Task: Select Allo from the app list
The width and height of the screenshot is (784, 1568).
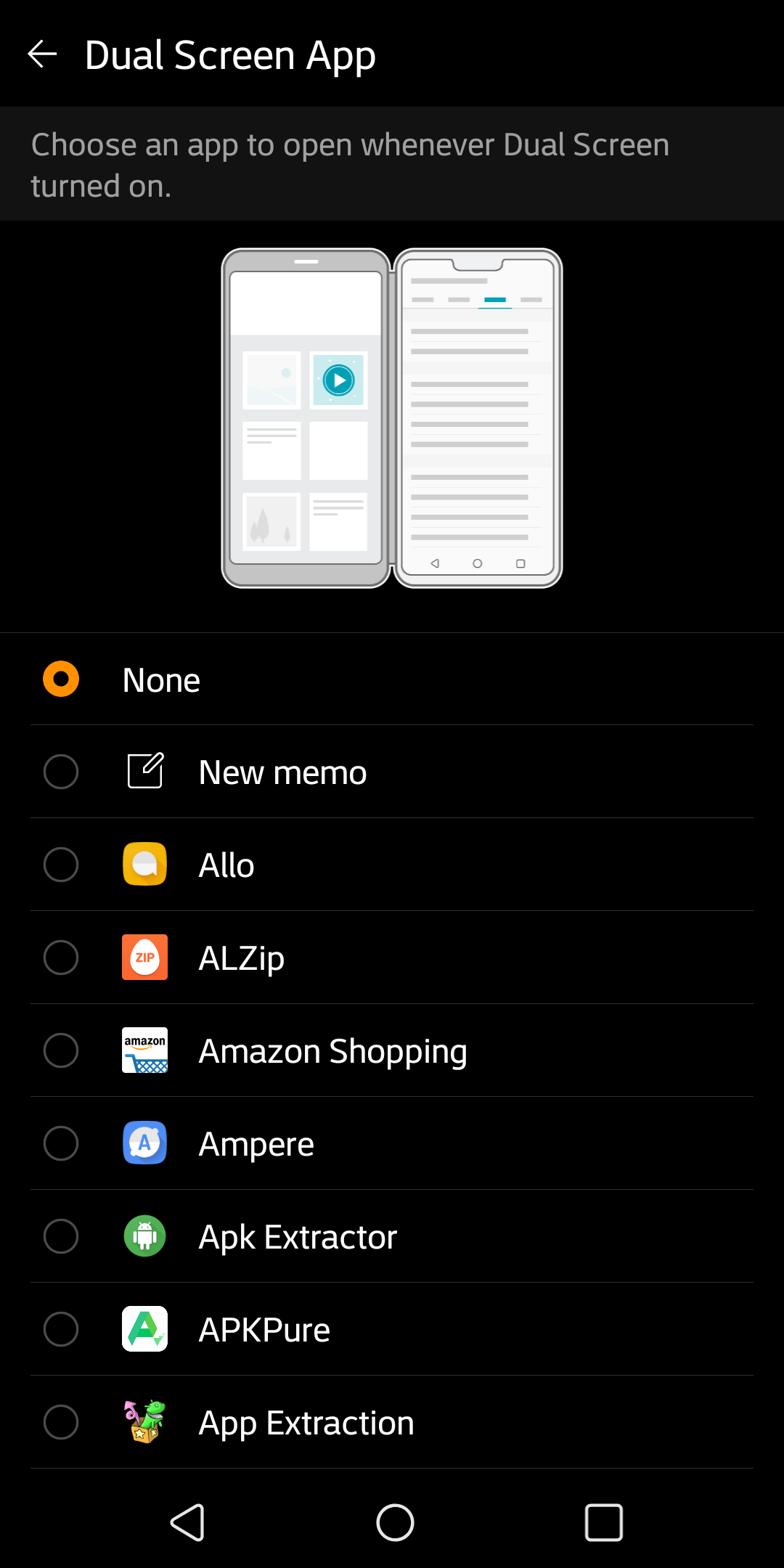Action: pyautogui.click(x=392, y=865)
